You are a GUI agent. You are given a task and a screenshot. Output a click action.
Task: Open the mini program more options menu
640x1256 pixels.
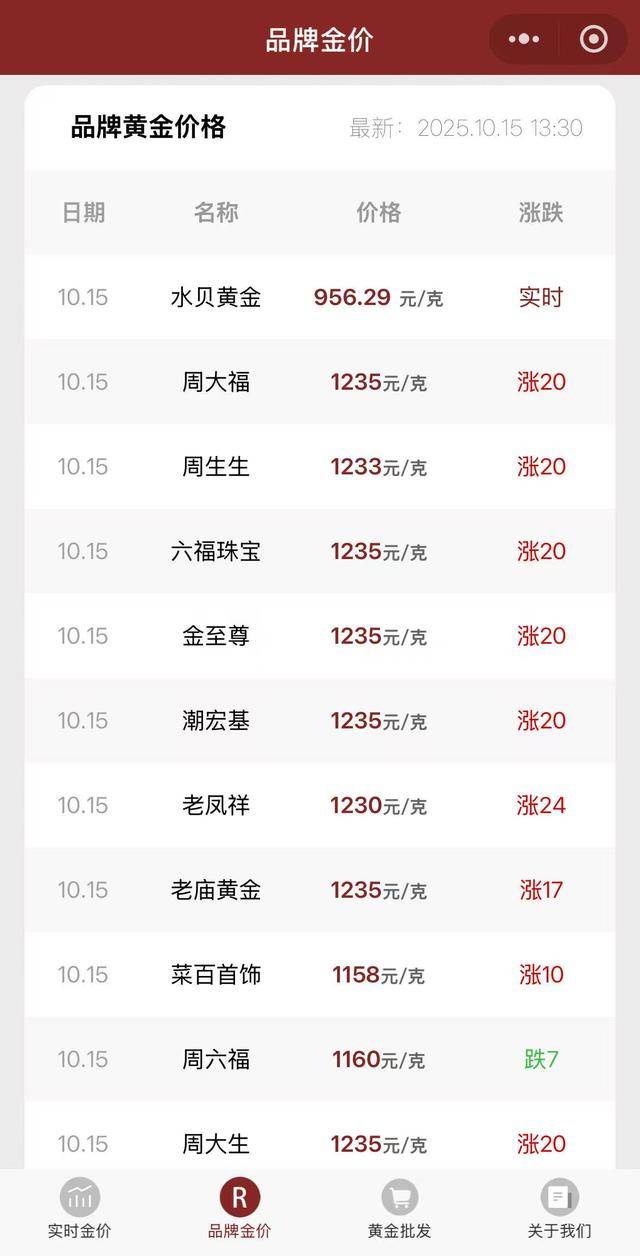524,39
